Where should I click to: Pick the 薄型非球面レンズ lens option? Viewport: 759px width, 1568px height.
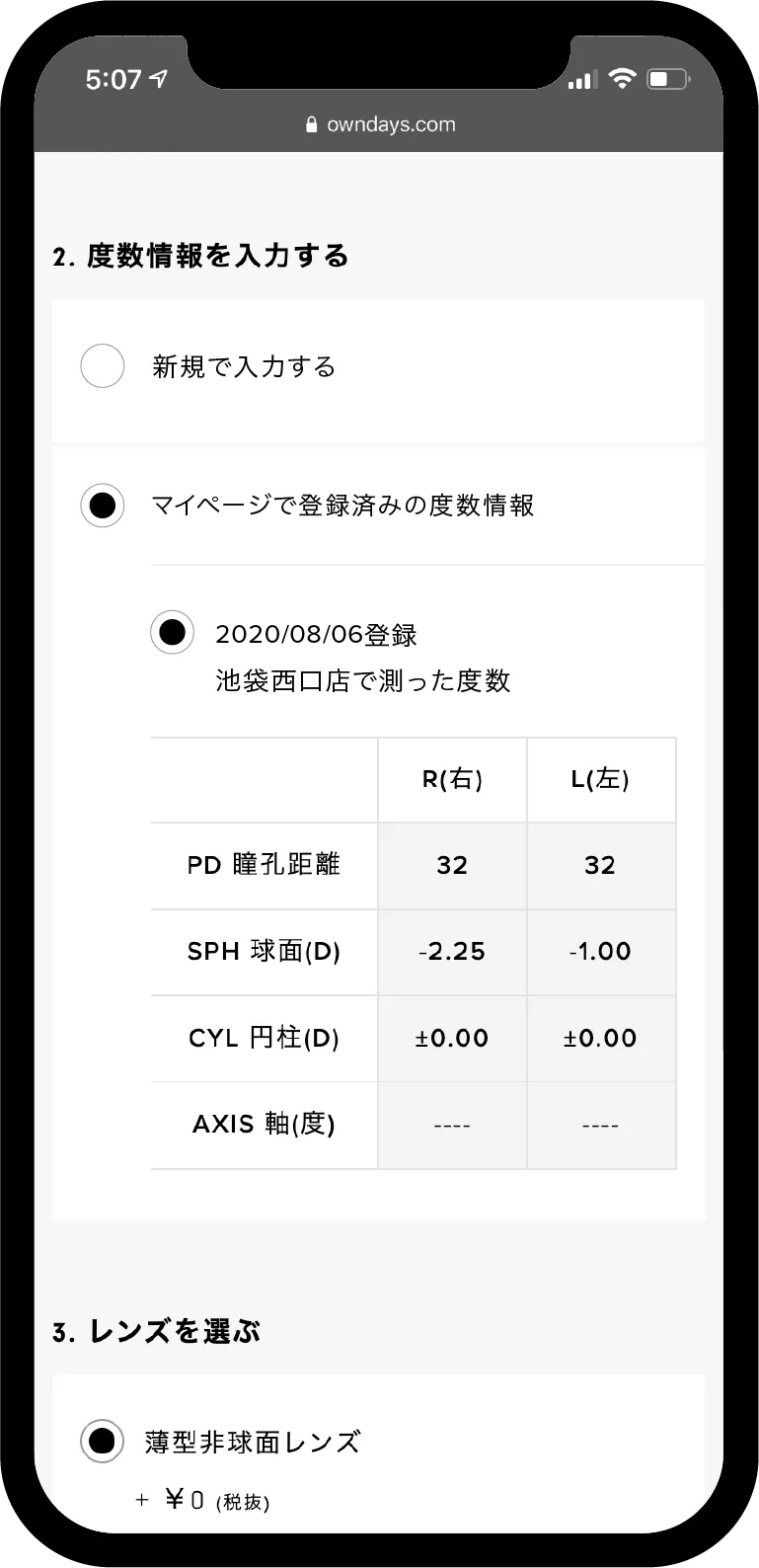pos(103,1442)
